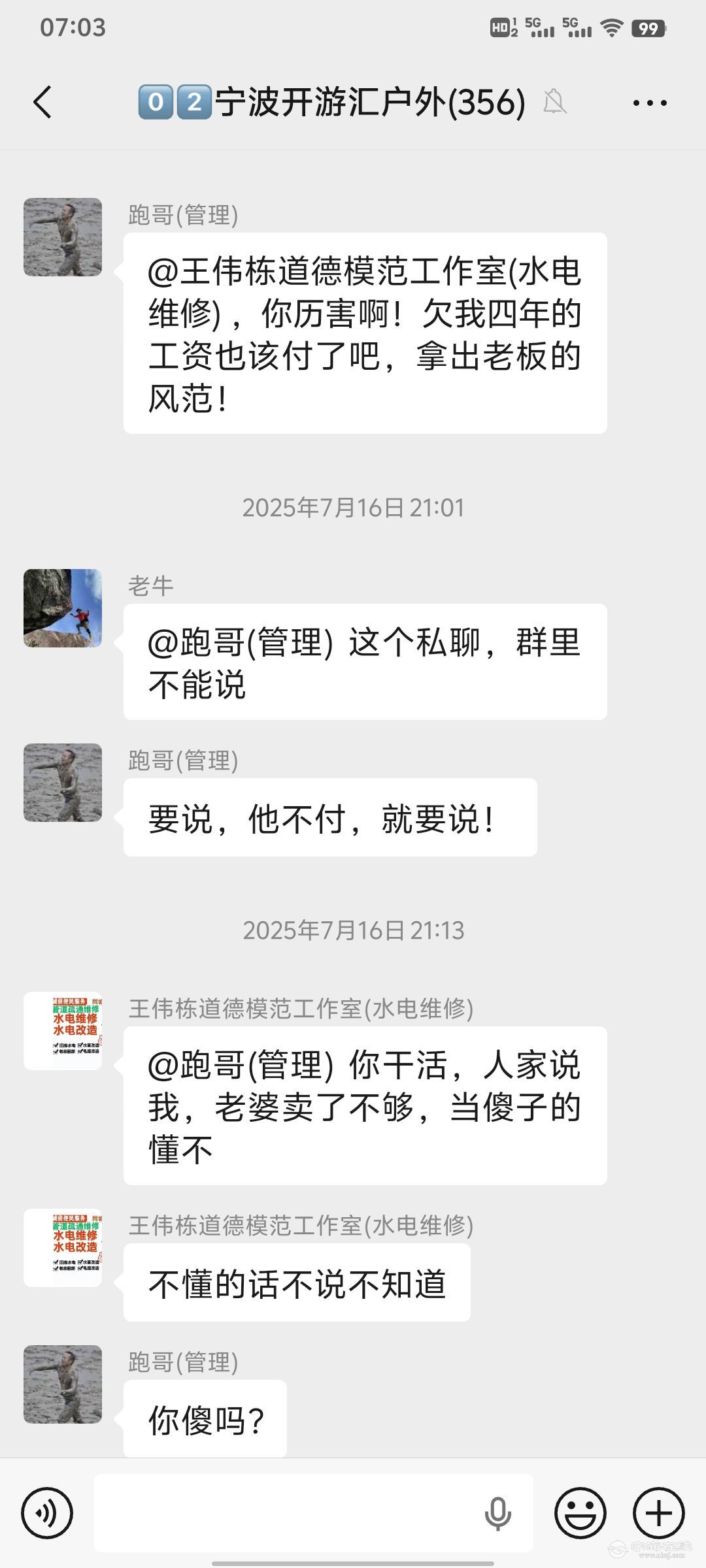Open the emoji sticker panel
The height and width of the screenshot is (1568, 706).
point(580,1512)
